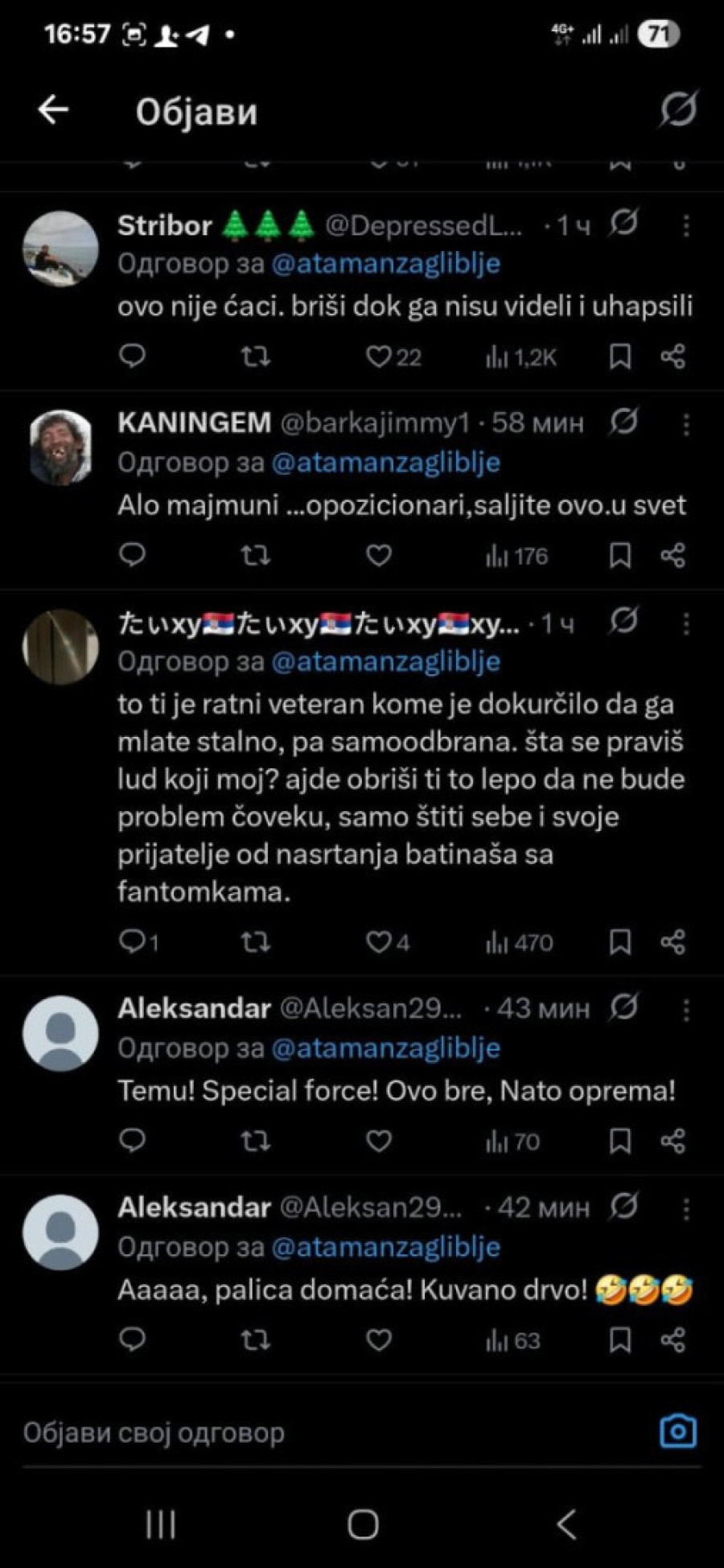Open overflow menu on Aleksandar's "palica domaća" reply
This screenshot has width=724, height=1568.
[x=686, y=1208]
